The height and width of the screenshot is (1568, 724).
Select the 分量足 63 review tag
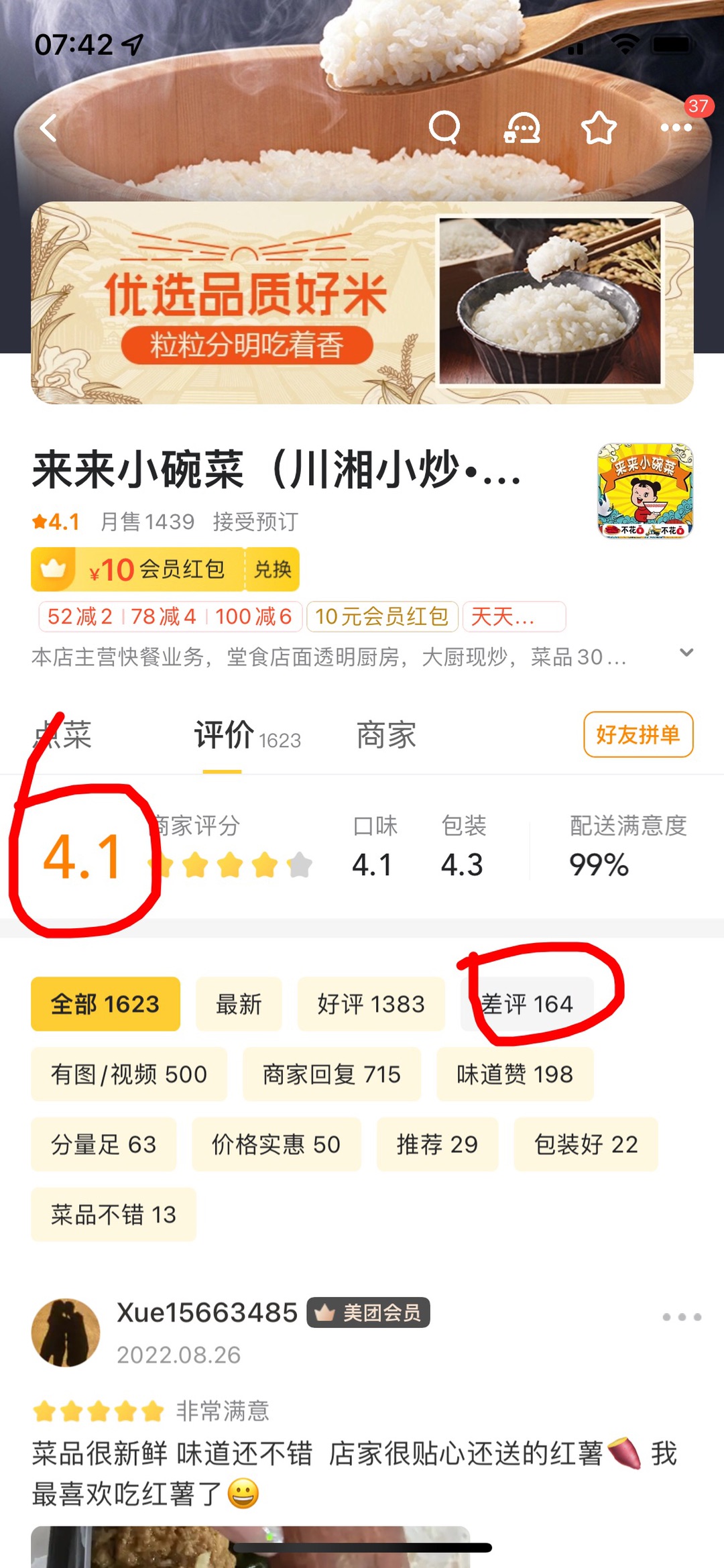tap(103, 1144)
